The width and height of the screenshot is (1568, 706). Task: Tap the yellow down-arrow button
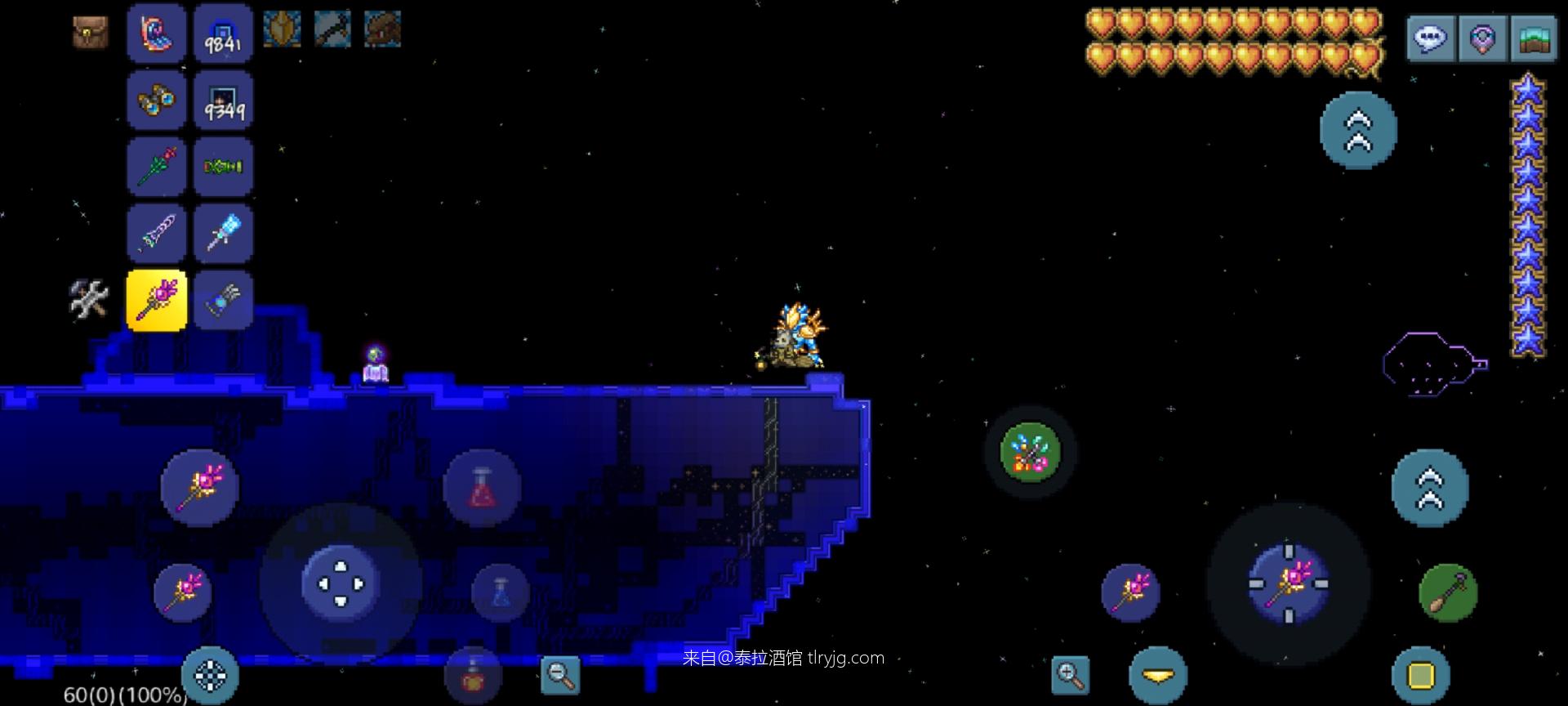[1157, 676]
